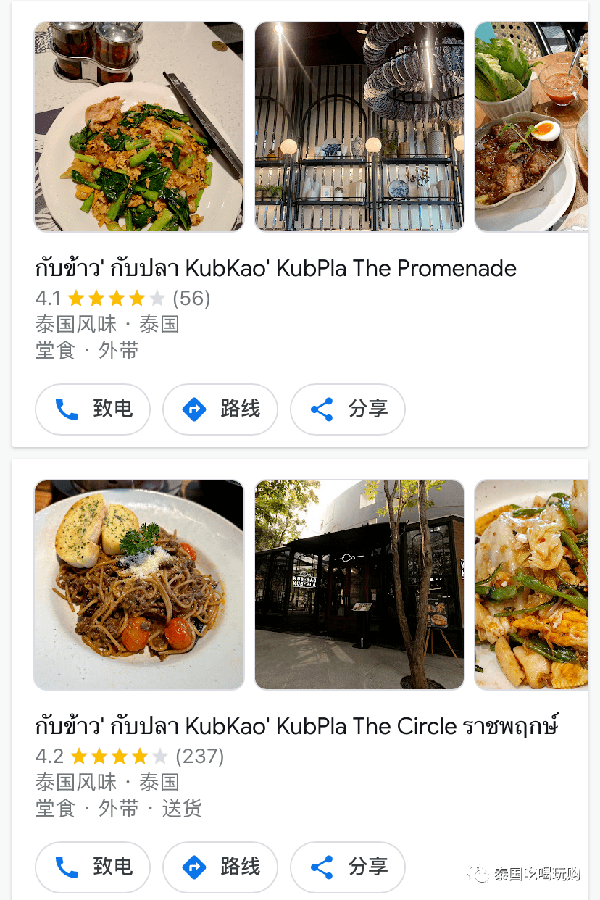Open the spaghetti with garlic bread photo
The width and height of the screenshot is (600, 900).
139,585
